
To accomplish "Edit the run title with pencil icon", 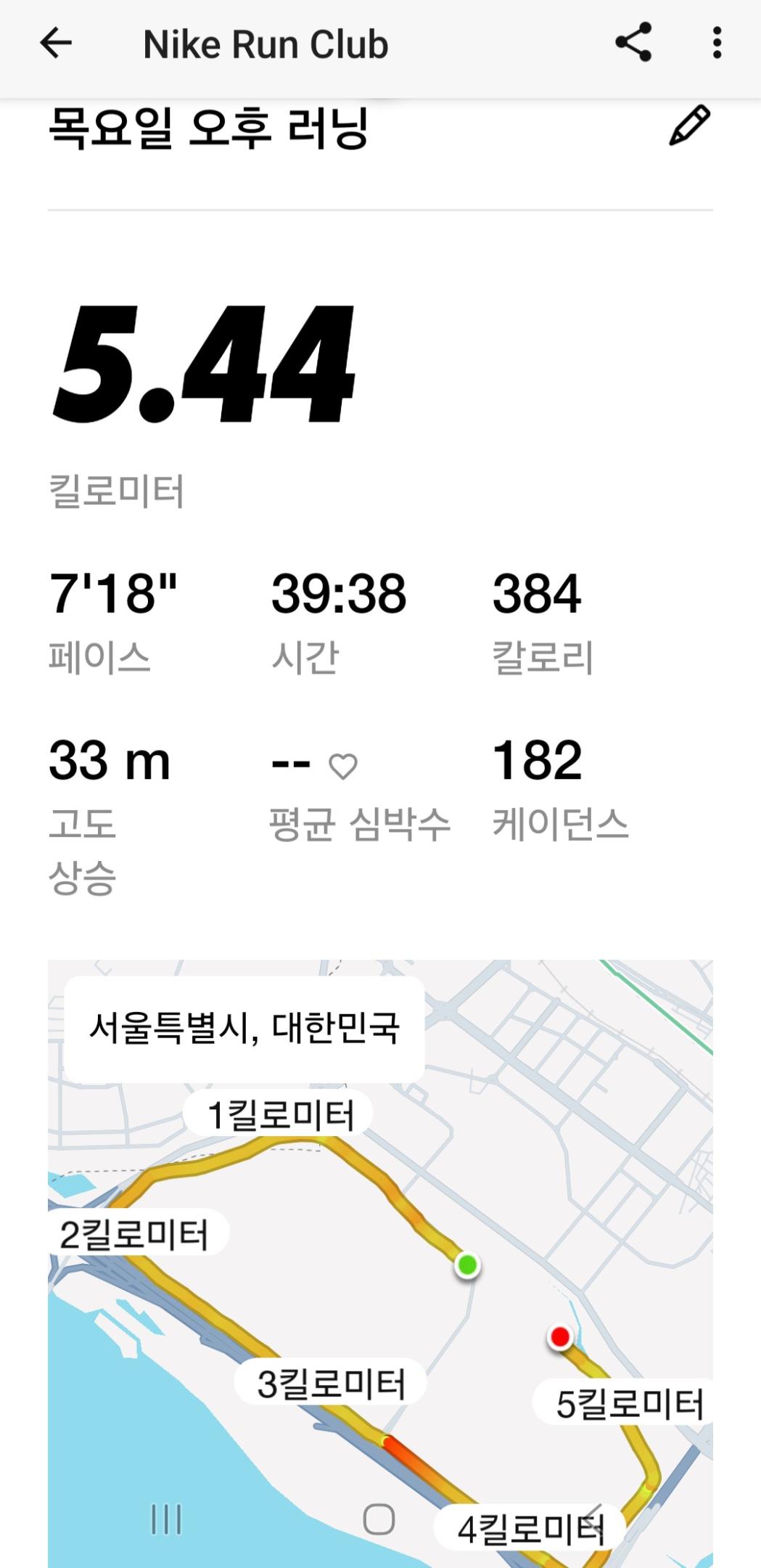I will click(x=688, y=126).
